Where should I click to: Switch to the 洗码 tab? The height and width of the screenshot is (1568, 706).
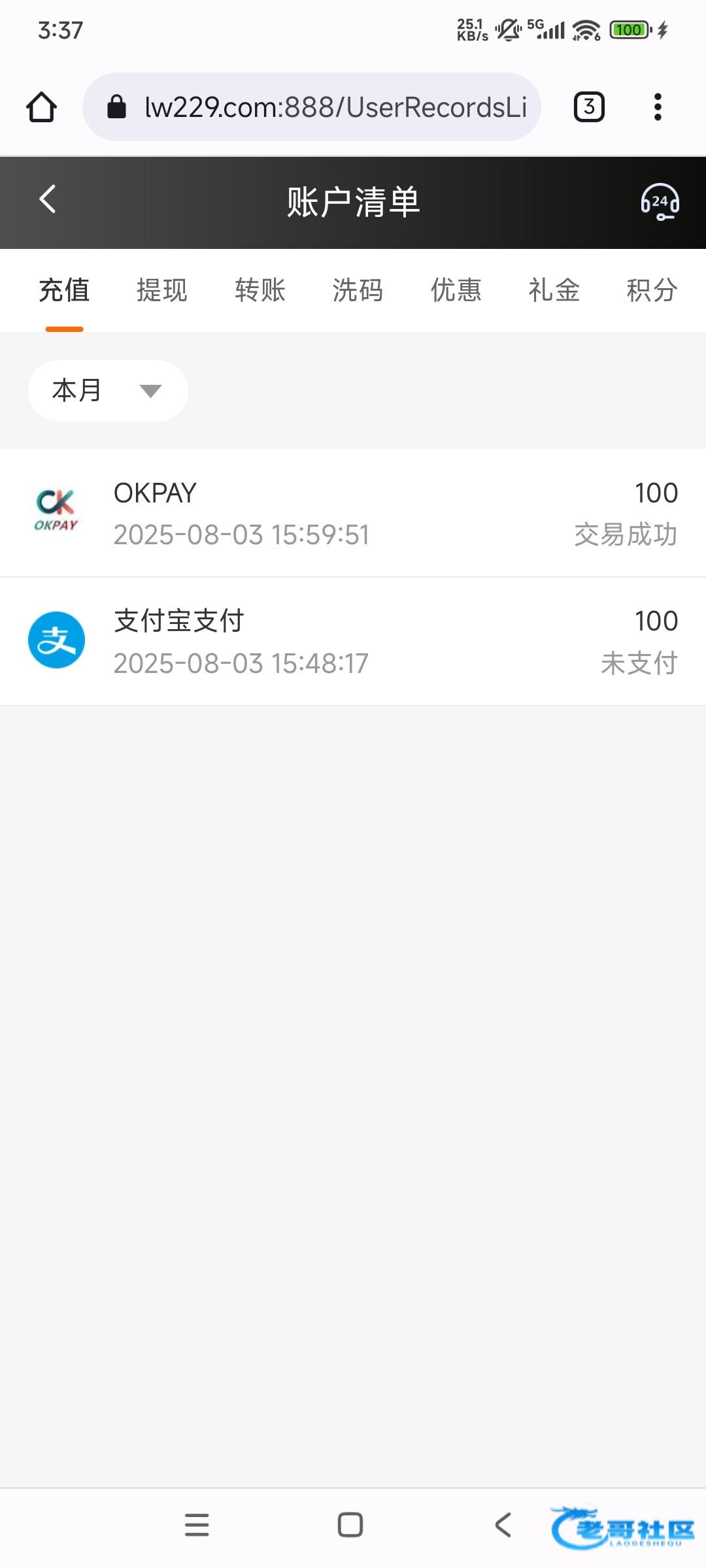(x=358, y=290)
